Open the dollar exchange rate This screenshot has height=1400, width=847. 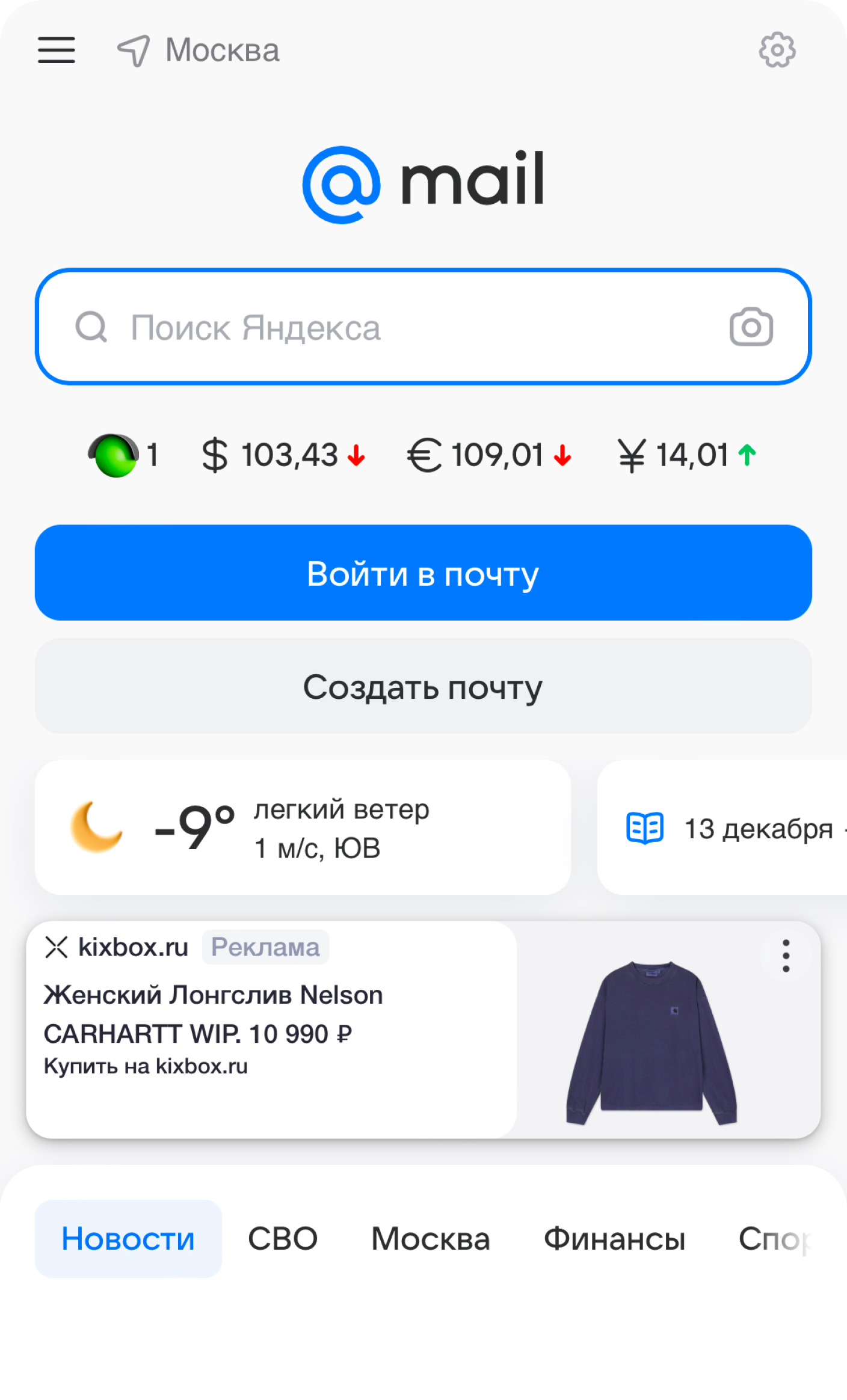pyautogui.click(x=283, y=455)
